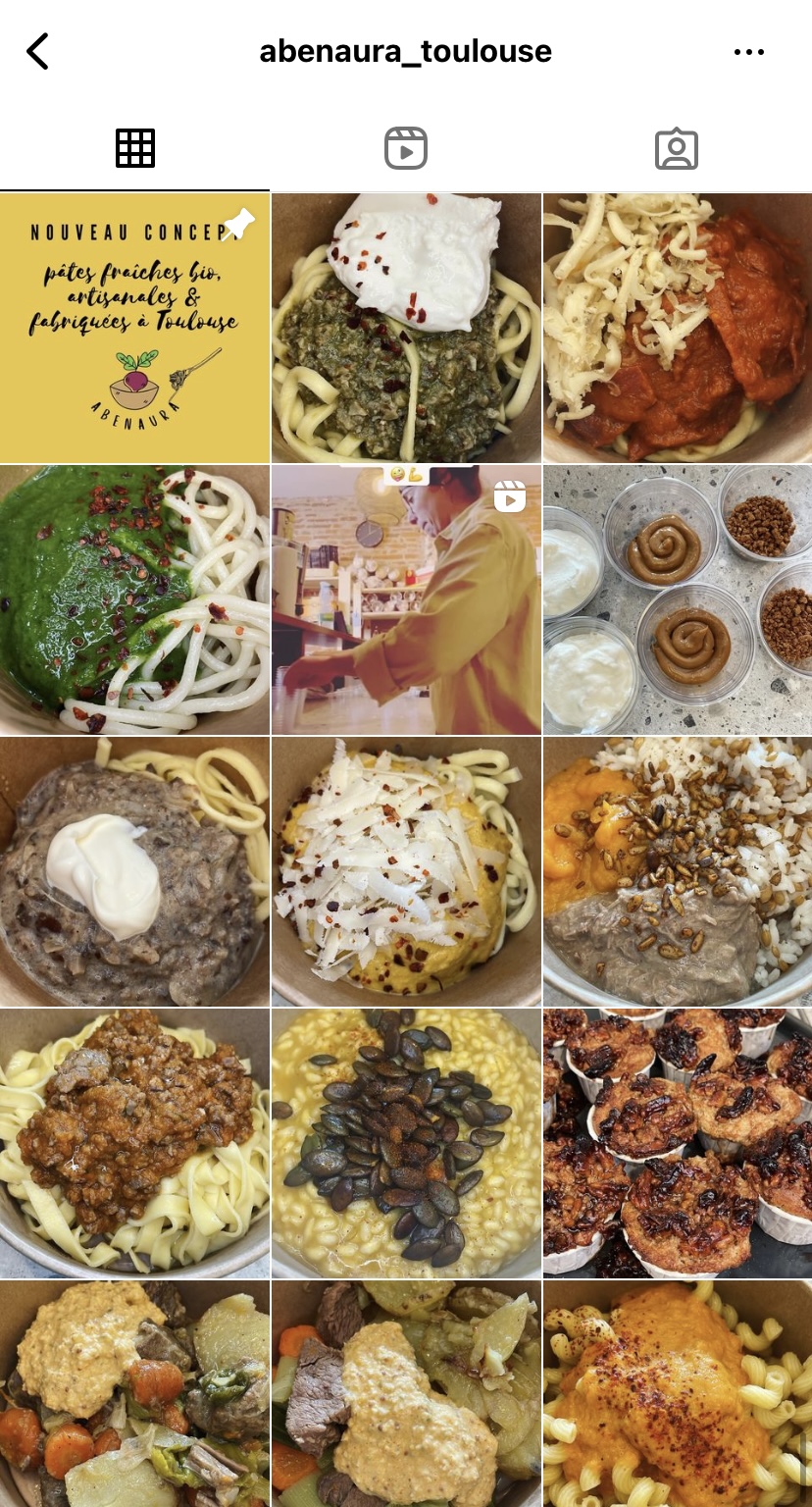Open the tagliatelle bolognese post
Image resolution: width=812 pixels, height=1507 pixels.
click(134, 1143)
